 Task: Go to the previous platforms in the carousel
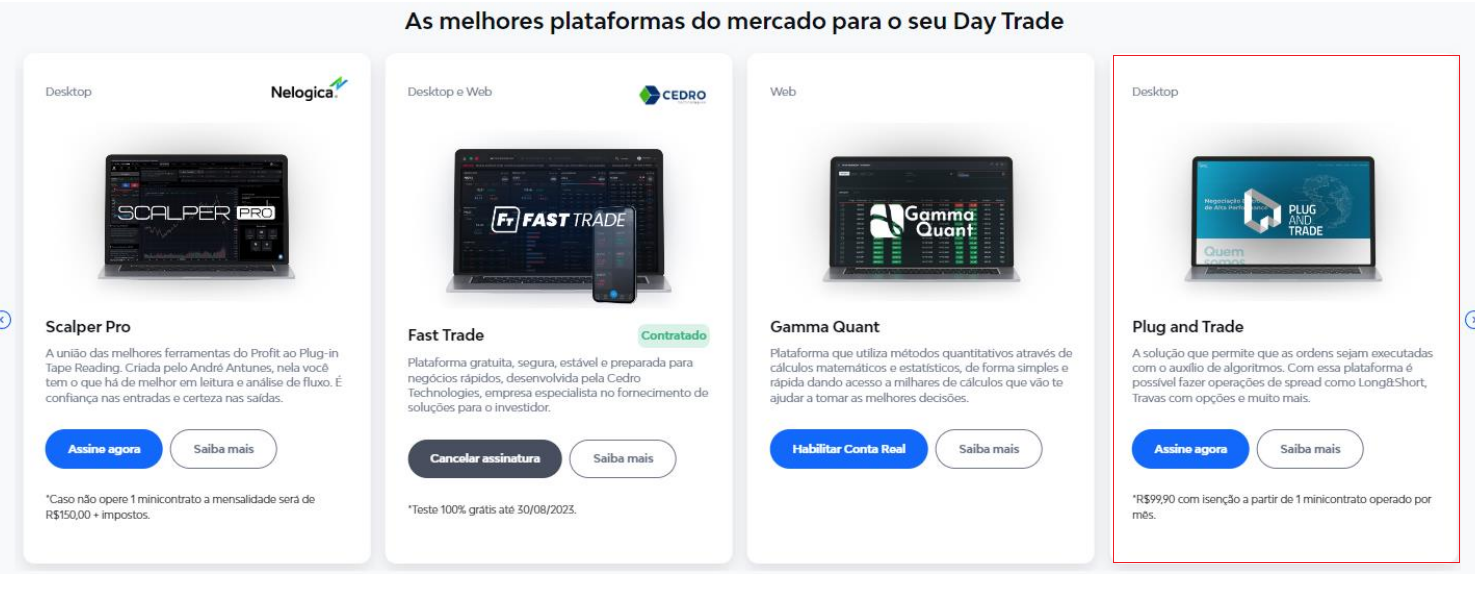click(x=4, y=320)
